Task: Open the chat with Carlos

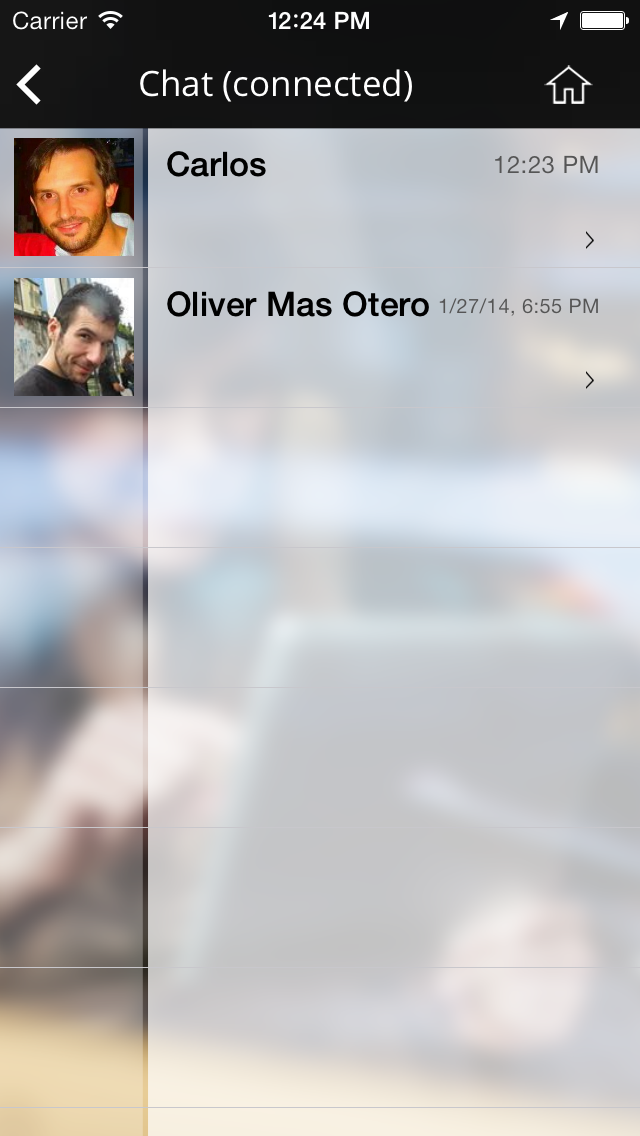Action: pos(320,198)
